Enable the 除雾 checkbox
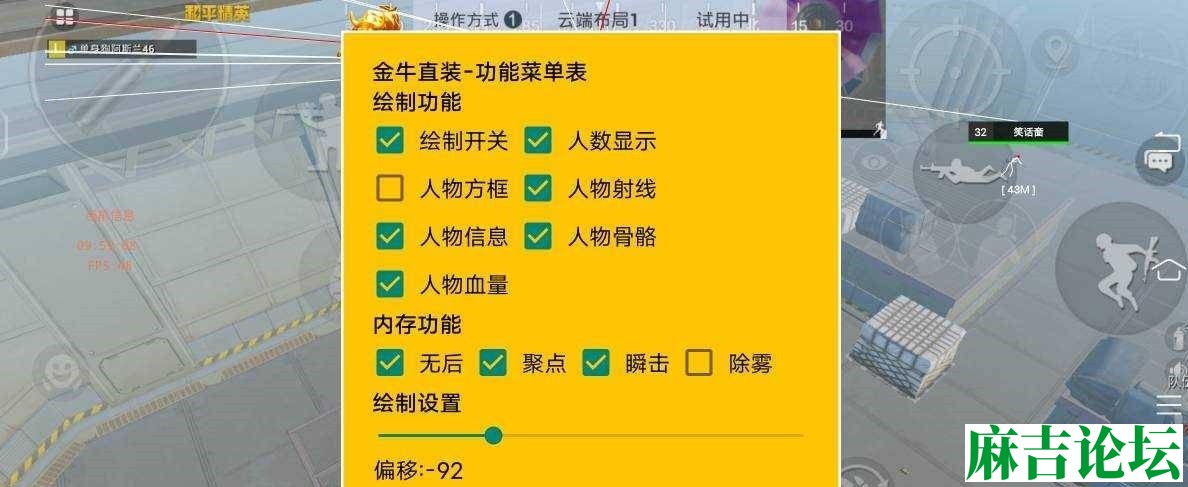Image resolution: width=1188 pixels, height=487 pixels. point(699,362)
